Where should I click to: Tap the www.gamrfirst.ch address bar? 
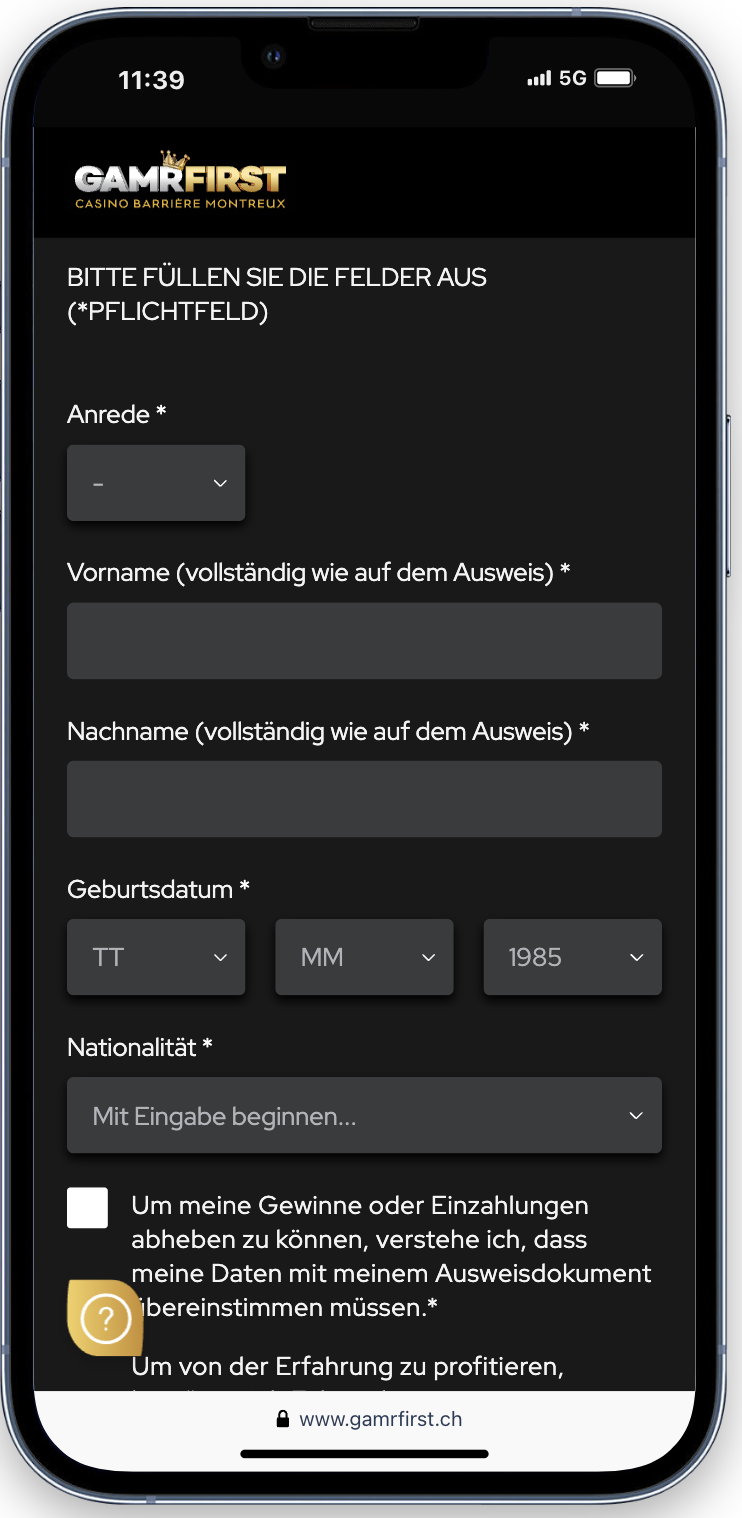point(366,1419)
